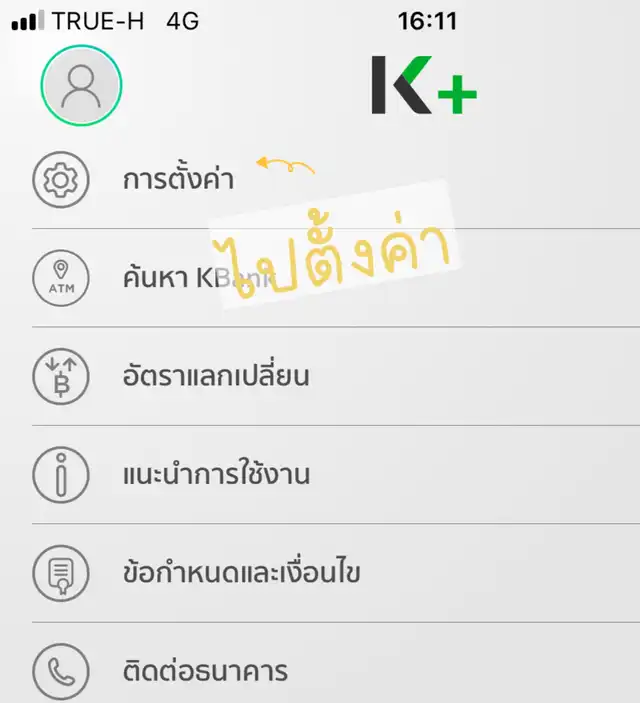Open ข้อกำหนดและเงื่อนไข terms
Viewport: 640px width, 703px height.
tap(240, 573)
